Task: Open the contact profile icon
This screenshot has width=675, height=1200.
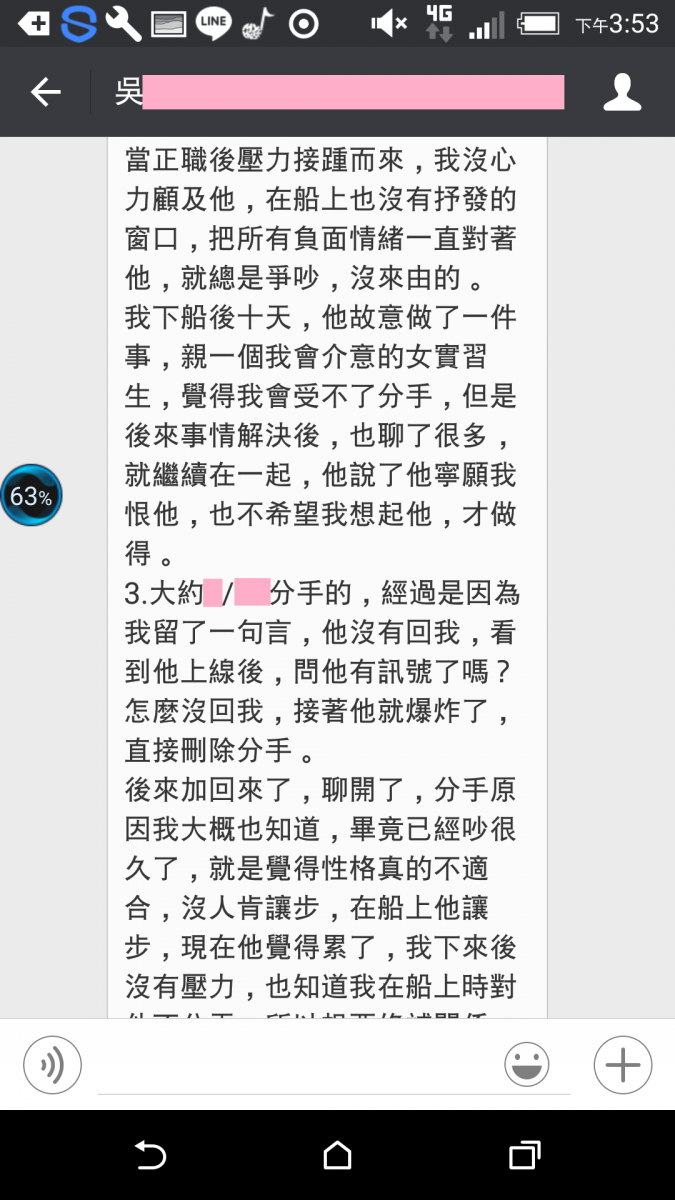Action: coord(622,93)
